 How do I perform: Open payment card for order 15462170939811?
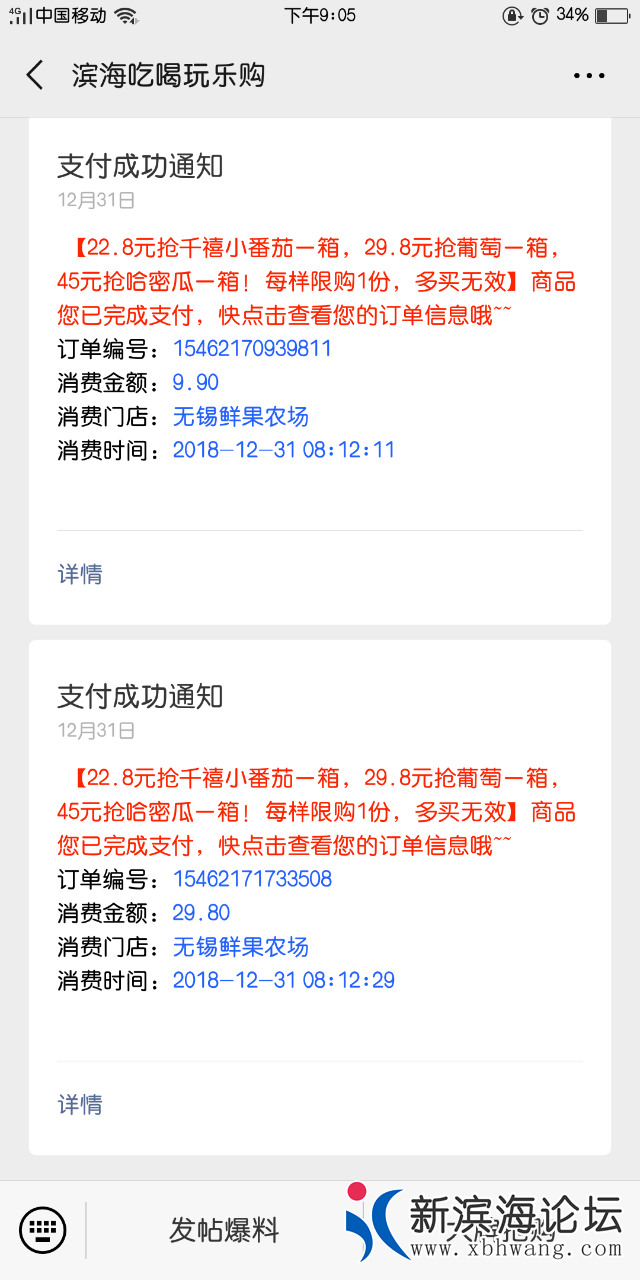tap(319, 330)
